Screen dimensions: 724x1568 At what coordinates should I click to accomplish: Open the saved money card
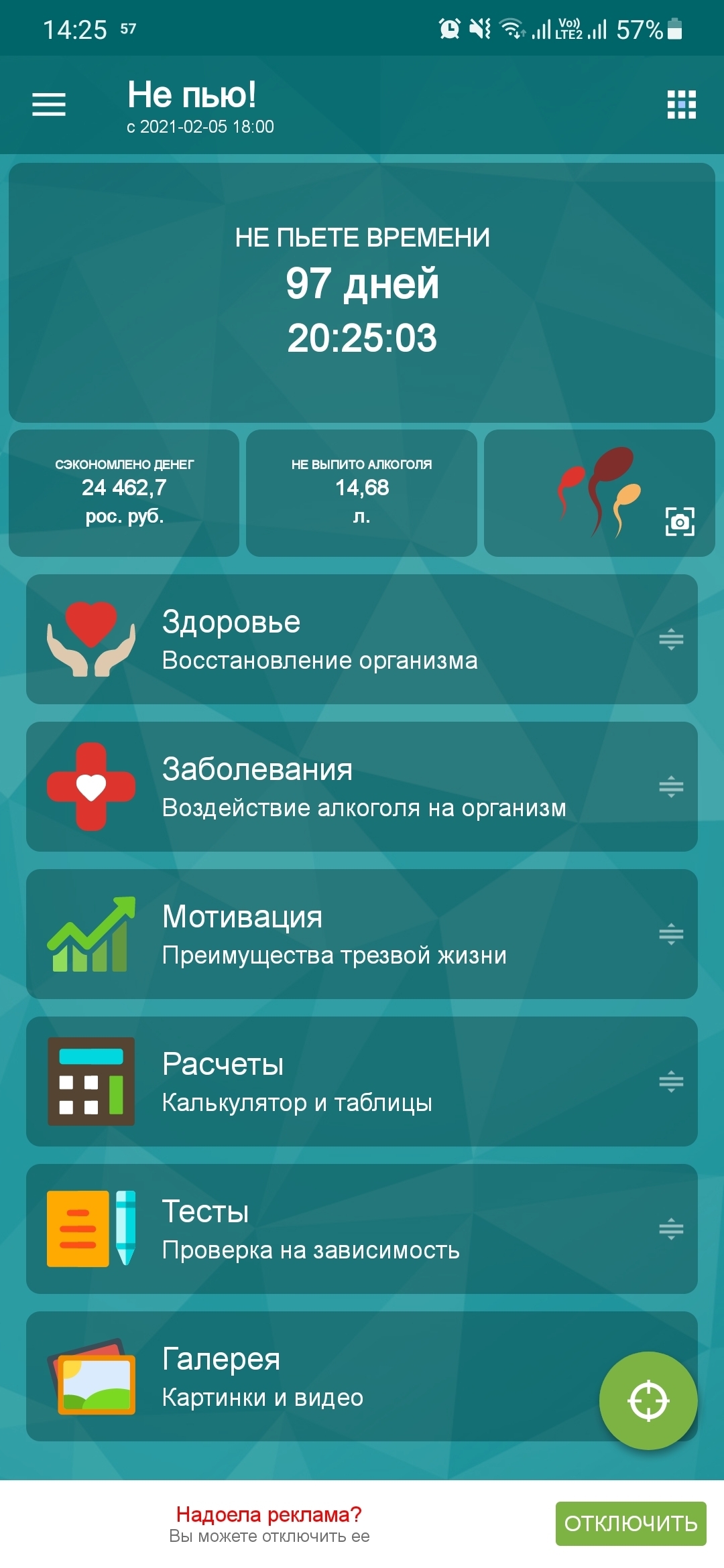(124, 493)
